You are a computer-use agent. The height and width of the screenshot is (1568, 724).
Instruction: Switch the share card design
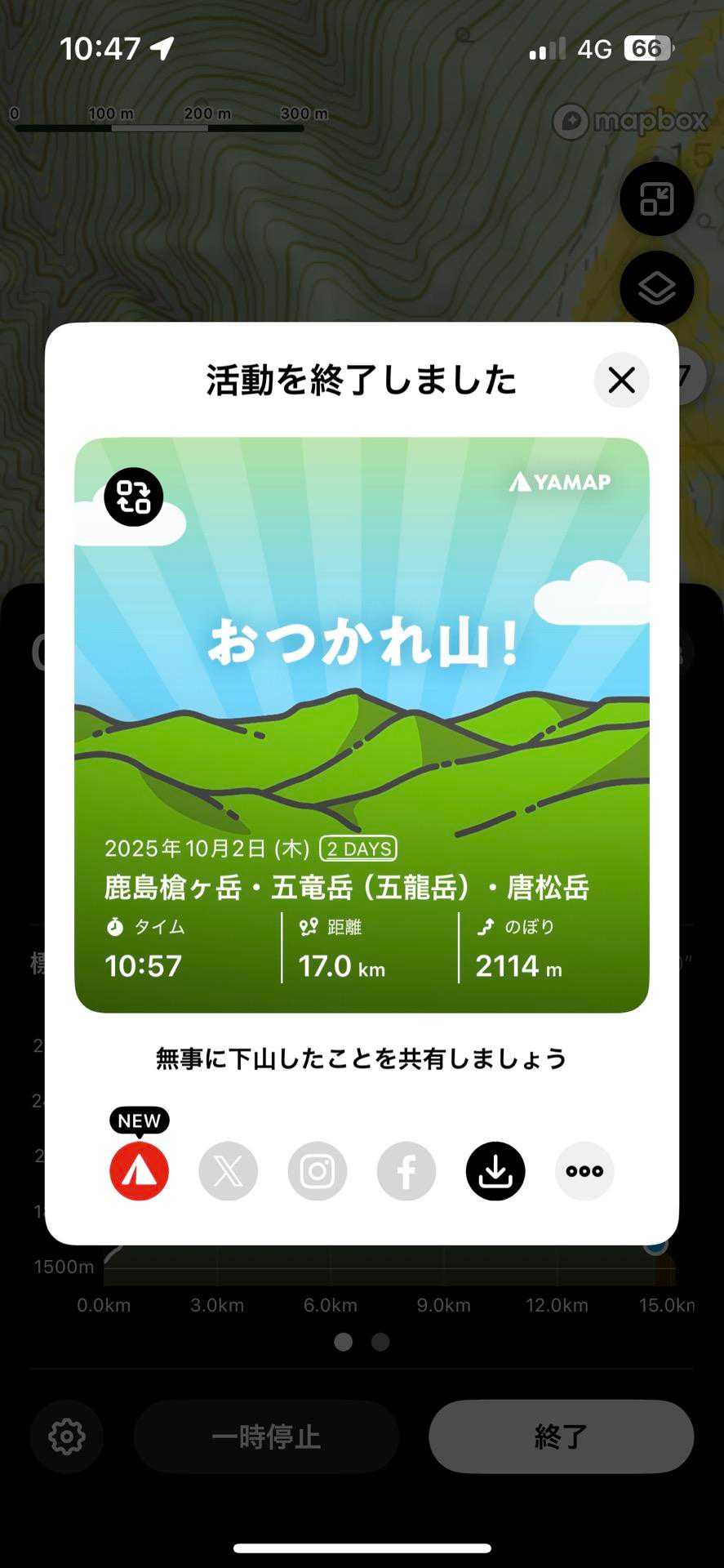(x=134, y=497)
